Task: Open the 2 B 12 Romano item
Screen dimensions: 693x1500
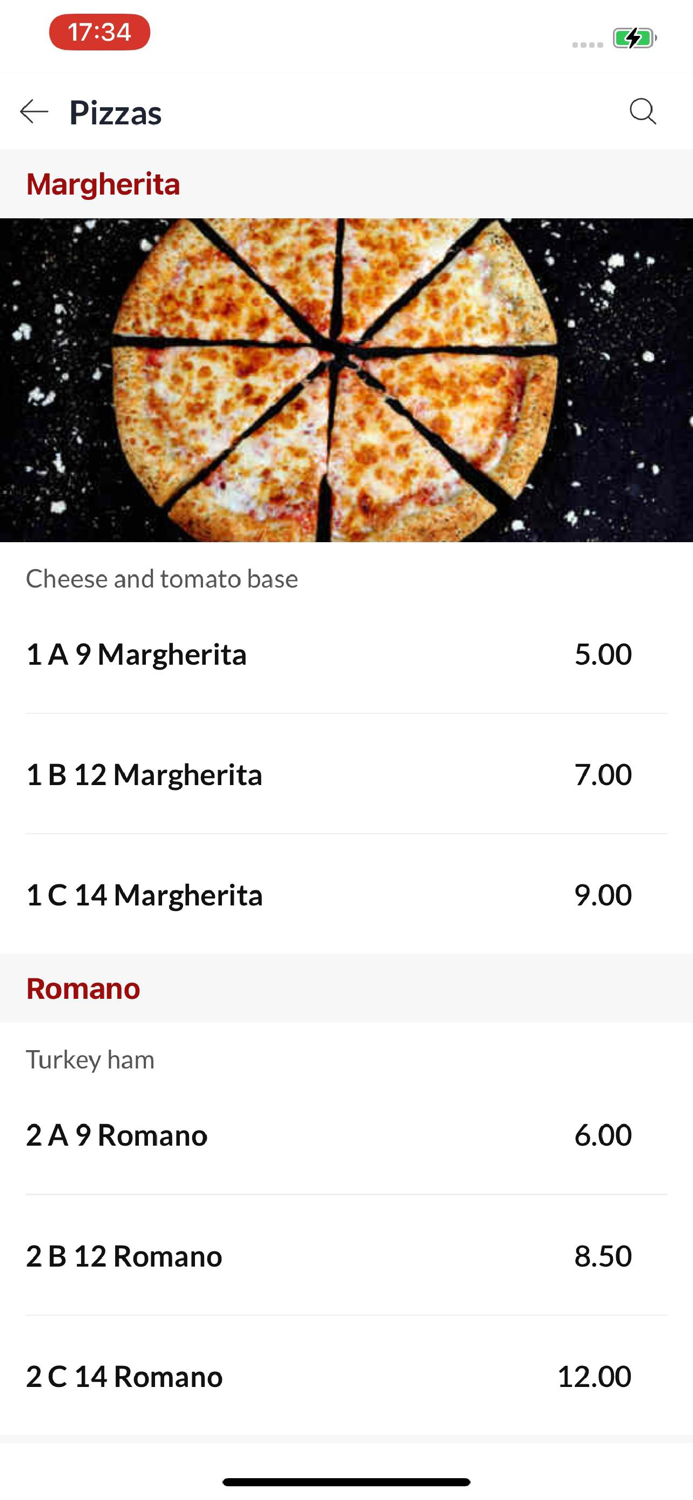Action: (x=346, y=1256)
